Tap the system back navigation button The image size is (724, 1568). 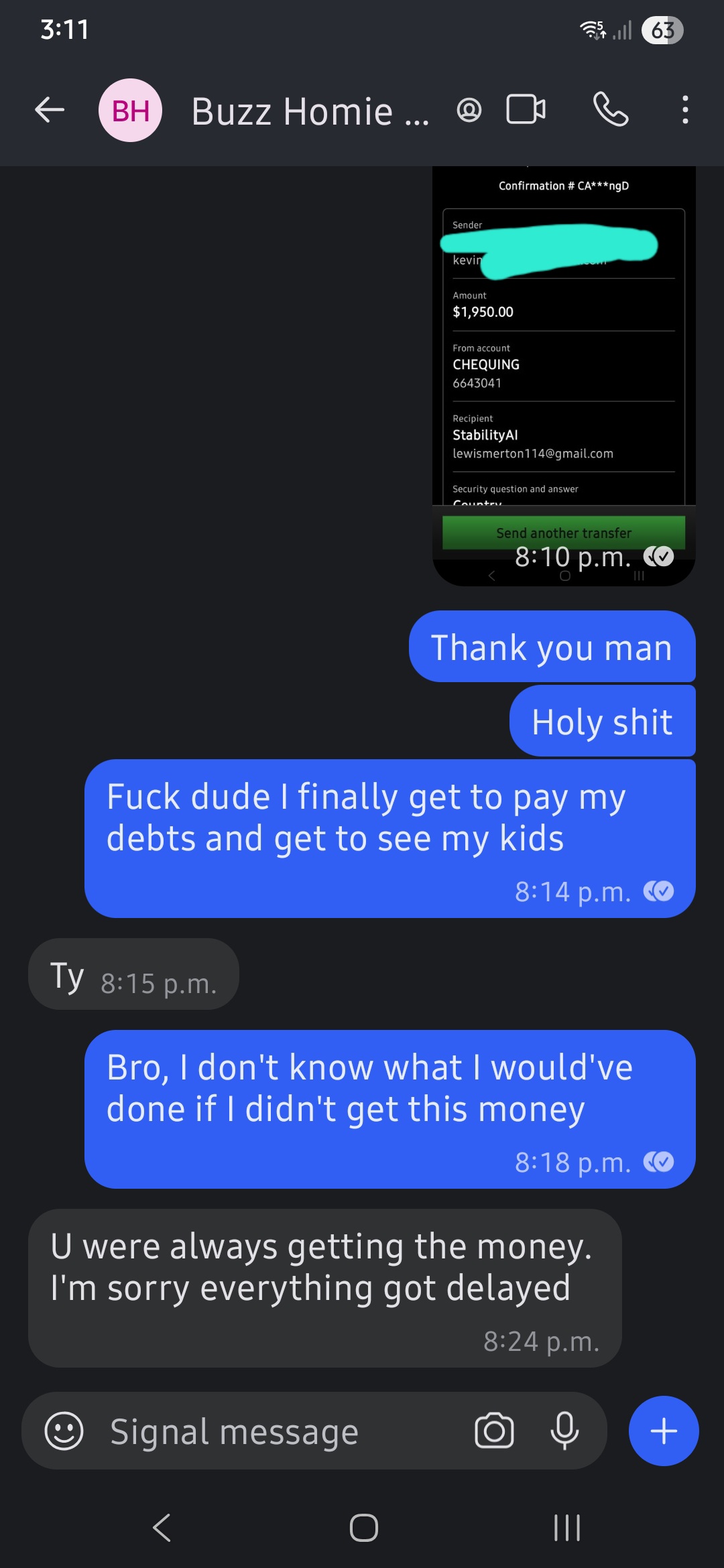tap(162, 1528)
